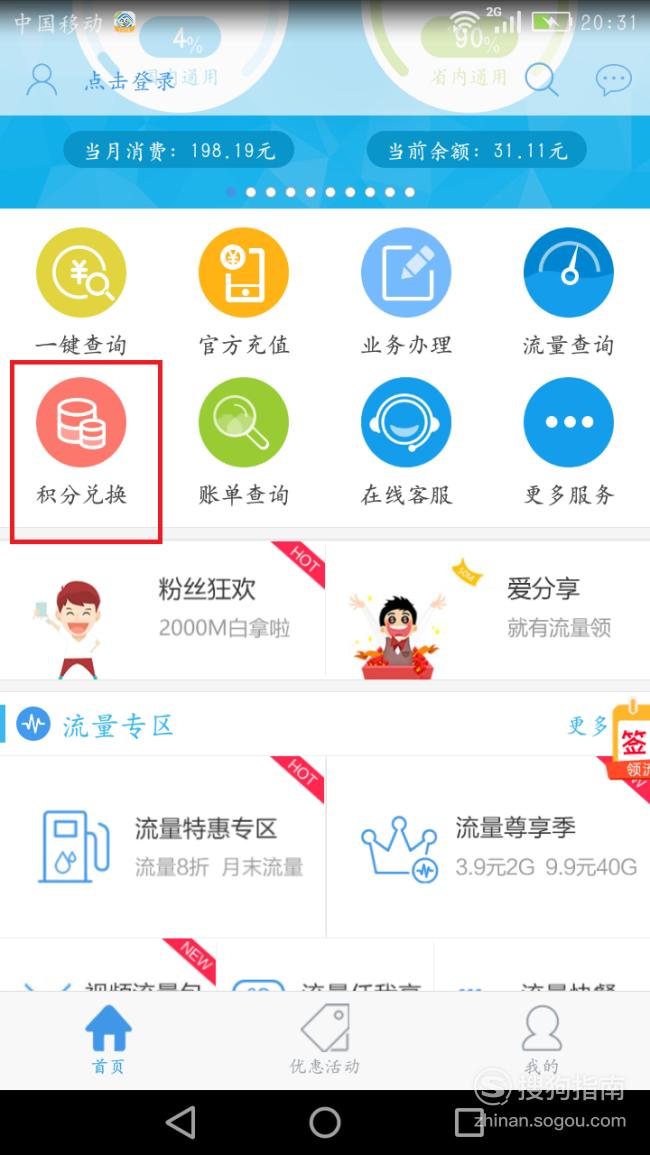The width and height of the screenshot is (650, 1155).
Task: Open the message bubble icon
Action: click(613, 80)
